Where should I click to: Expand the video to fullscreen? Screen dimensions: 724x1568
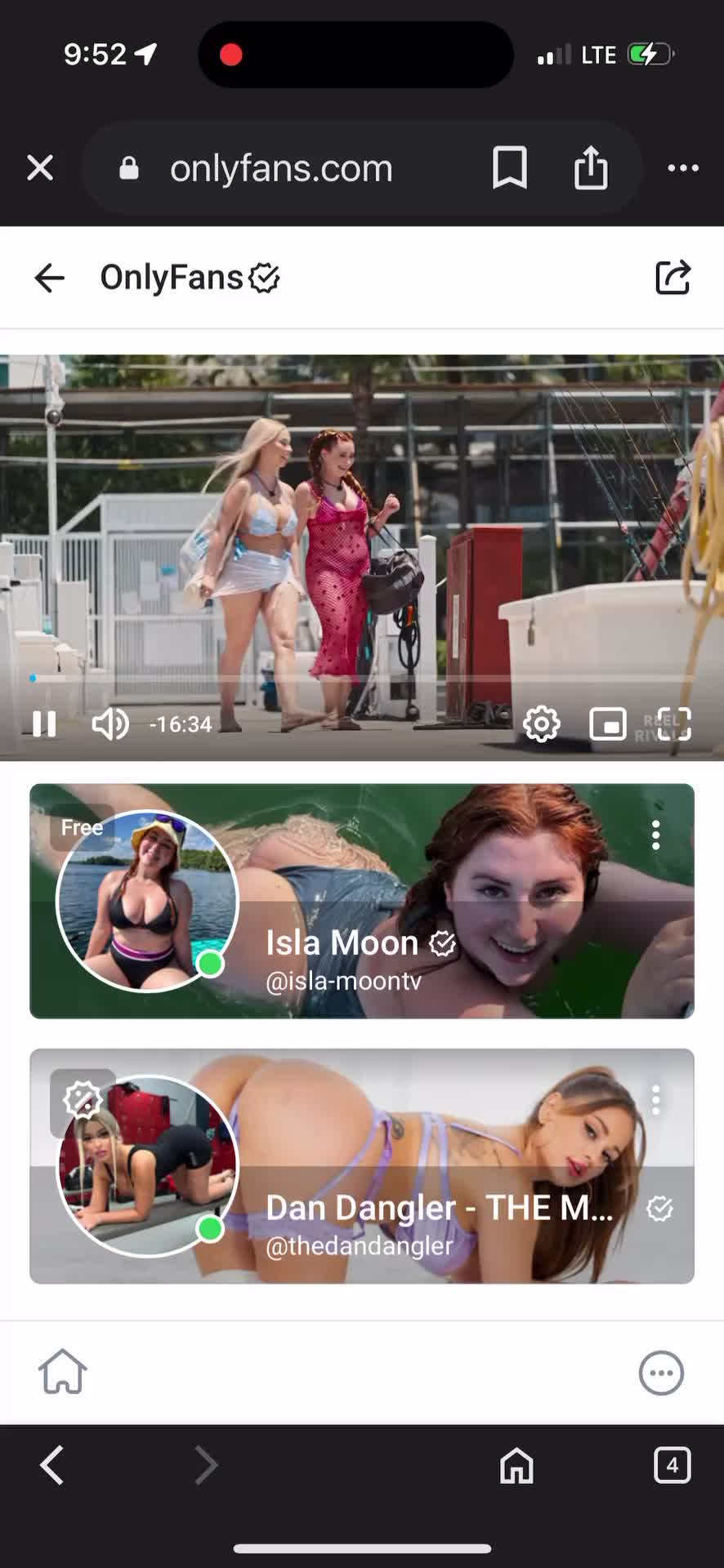pyautogui.click(x=674, y=724)
